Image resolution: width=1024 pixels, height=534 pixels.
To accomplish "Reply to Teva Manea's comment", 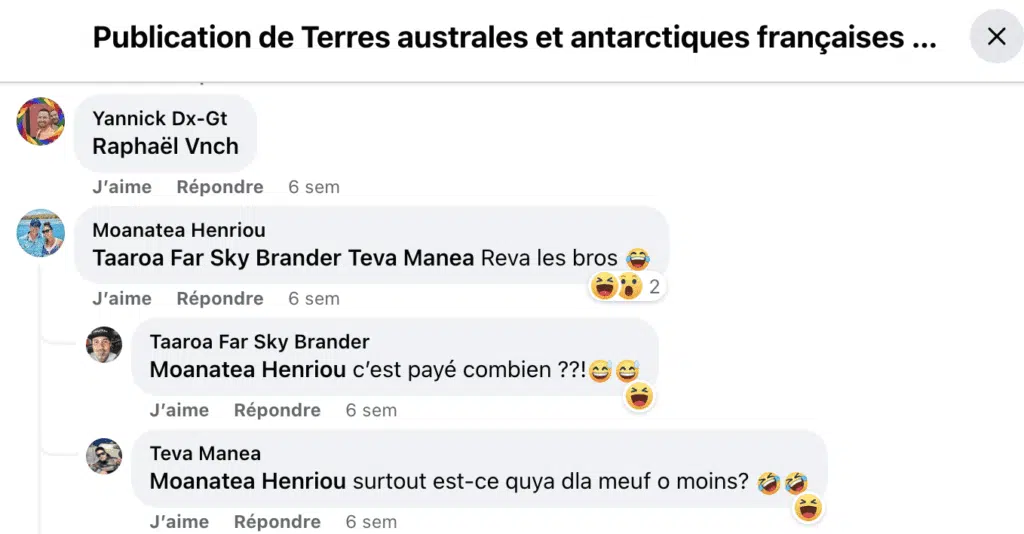I will 277,521.
